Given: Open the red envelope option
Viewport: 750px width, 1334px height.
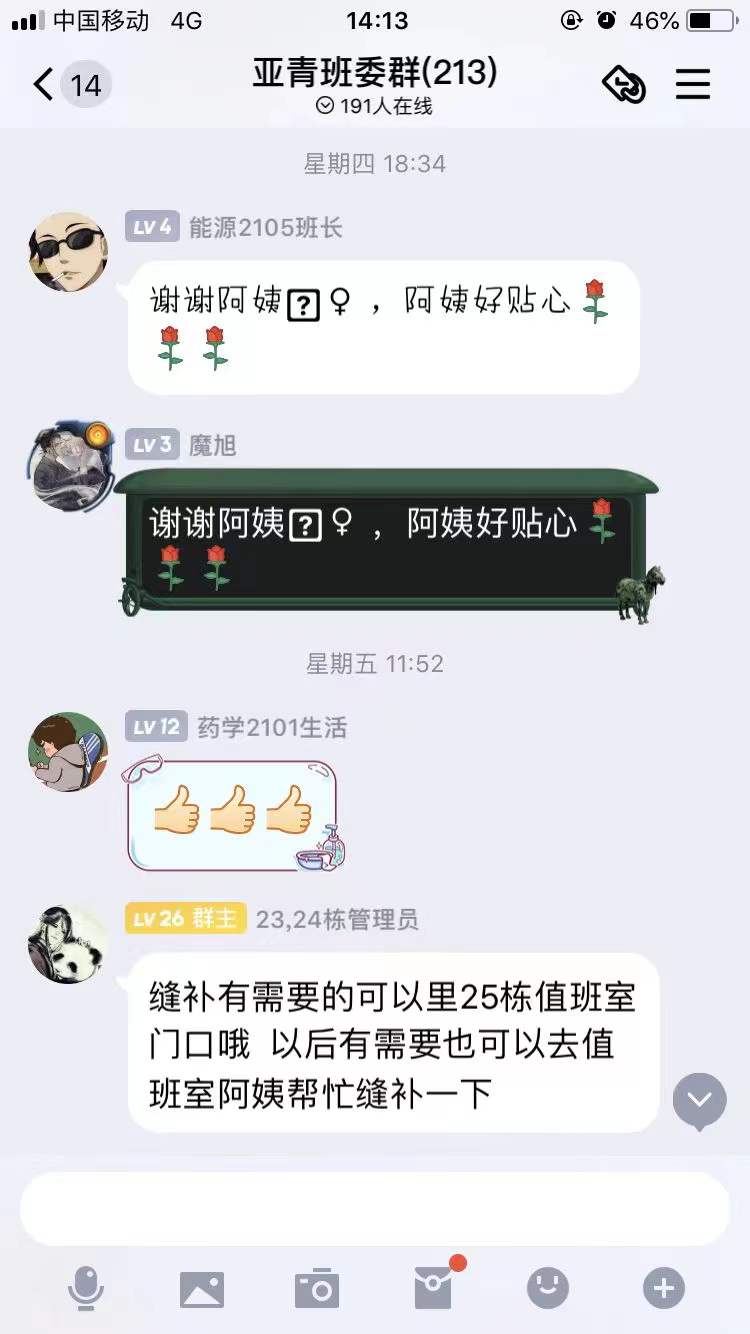Looking at the screenshot, I should pos(433,1289).
